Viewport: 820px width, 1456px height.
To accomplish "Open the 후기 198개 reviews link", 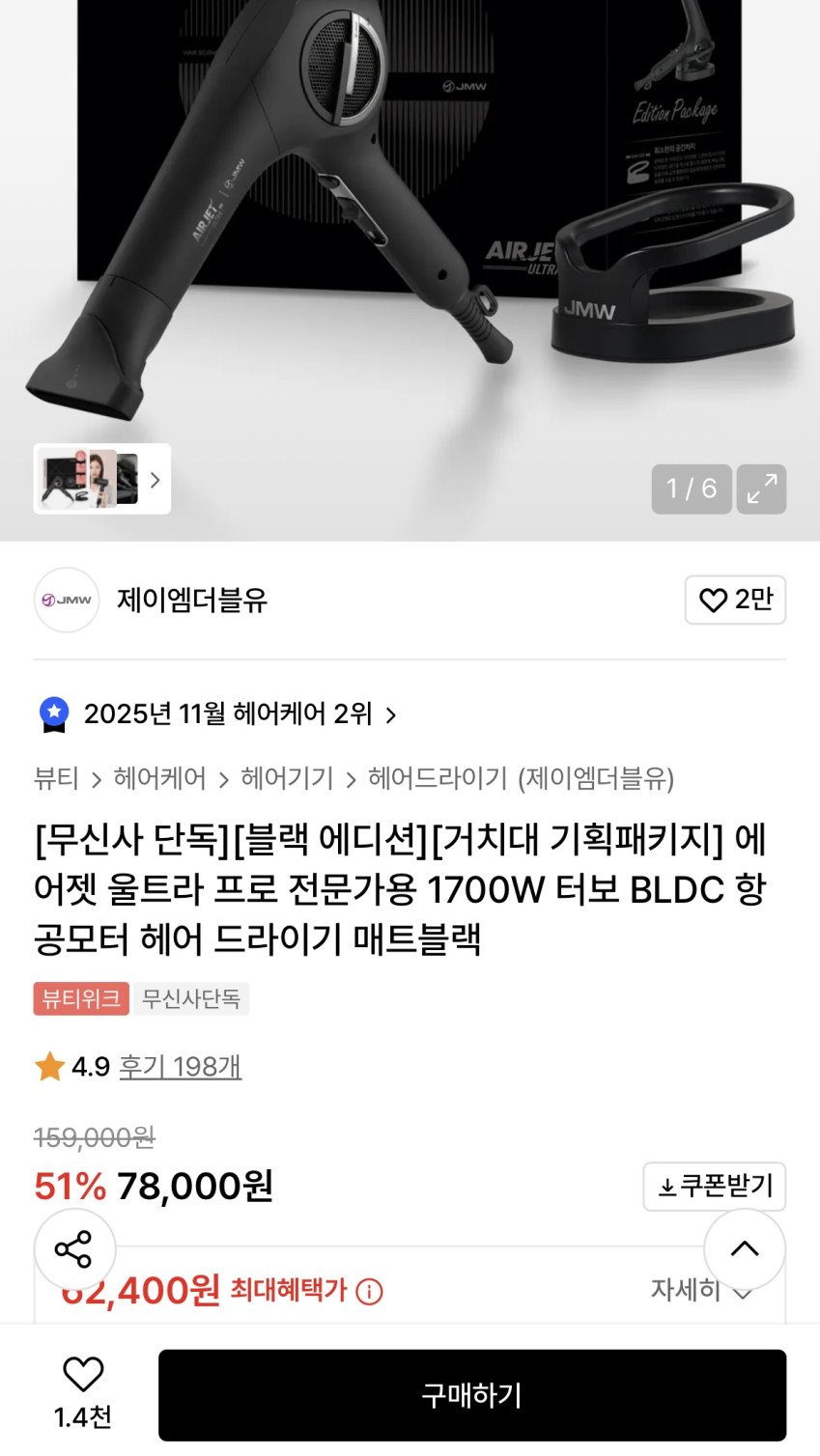I will pyautogui.click(x=180, y=1067).
